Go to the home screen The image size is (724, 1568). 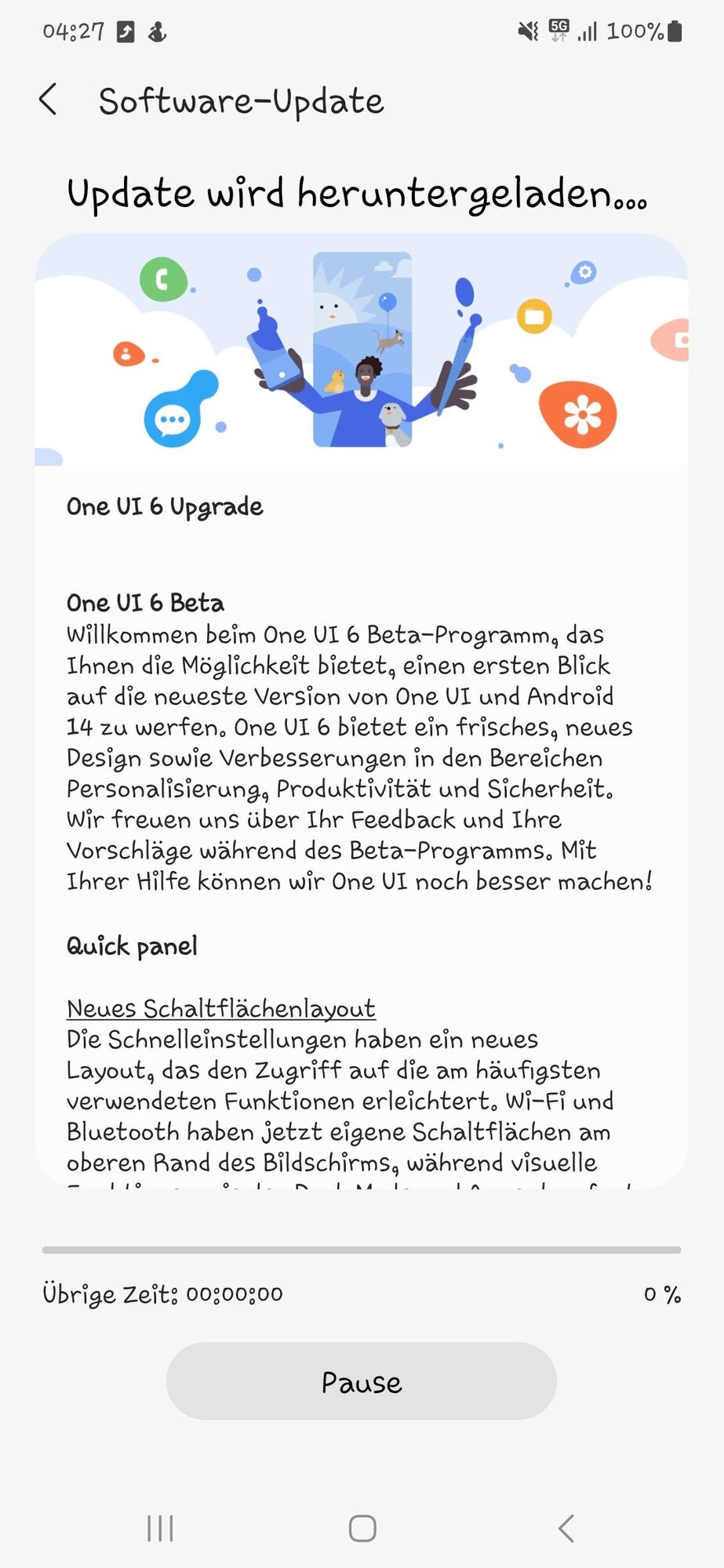[x=362, y=1528]
